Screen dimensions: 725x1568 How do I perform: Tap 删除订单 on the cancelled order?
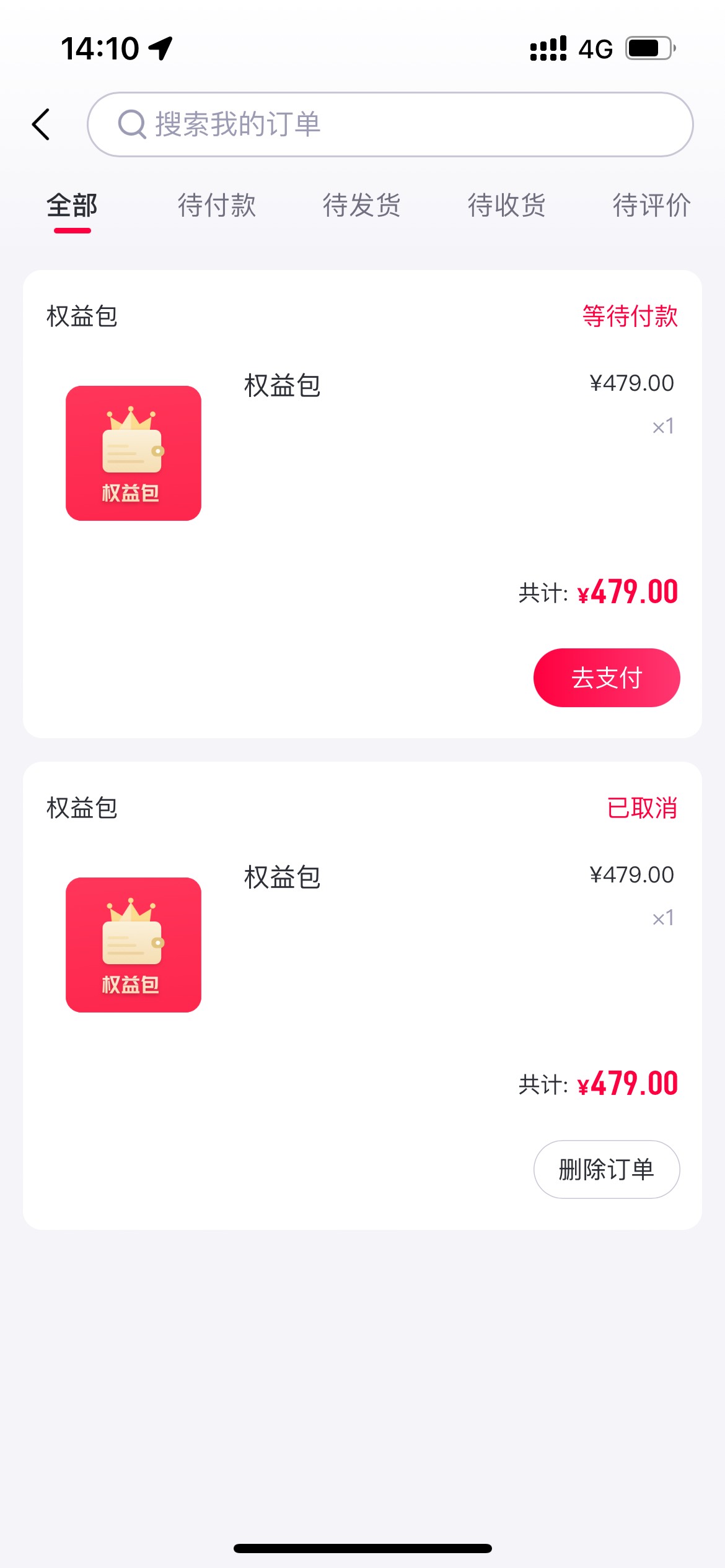pos(607,1169)
